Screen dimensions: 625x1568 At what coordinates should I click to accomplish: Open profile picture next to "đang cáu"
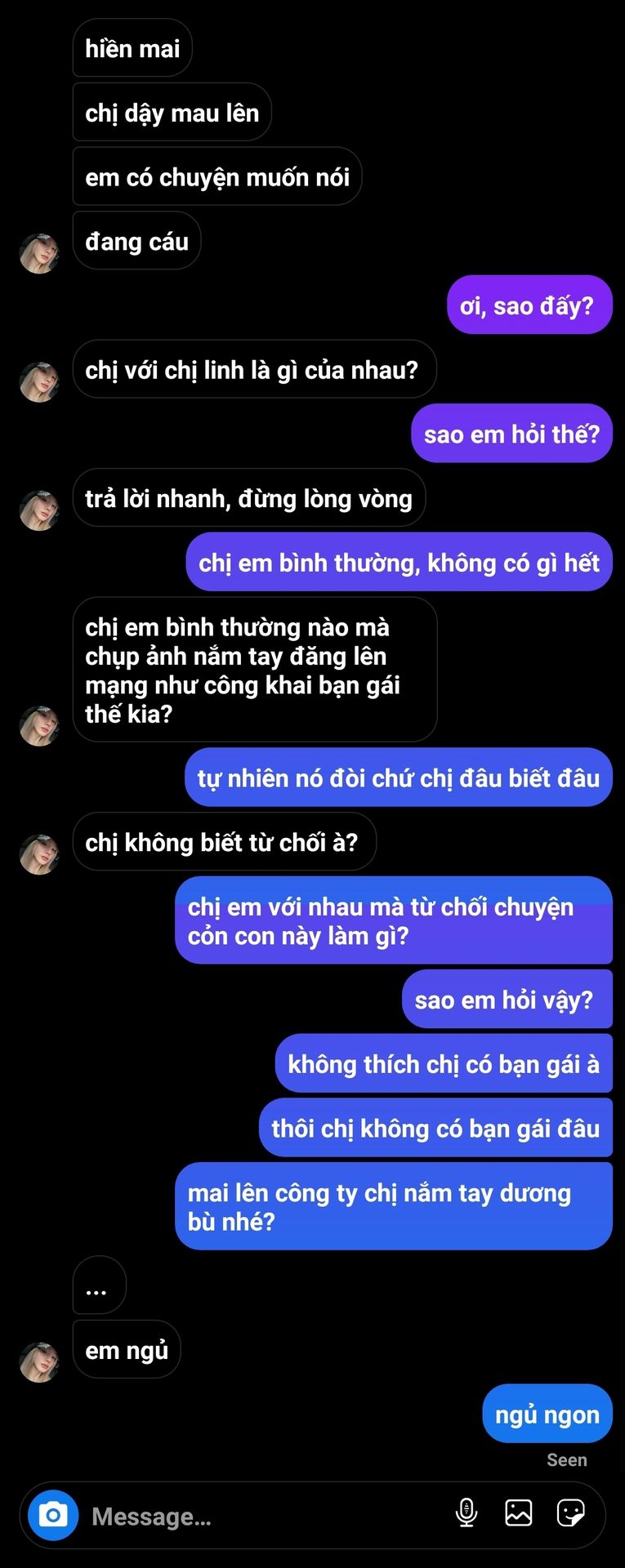tap(39, 253)
